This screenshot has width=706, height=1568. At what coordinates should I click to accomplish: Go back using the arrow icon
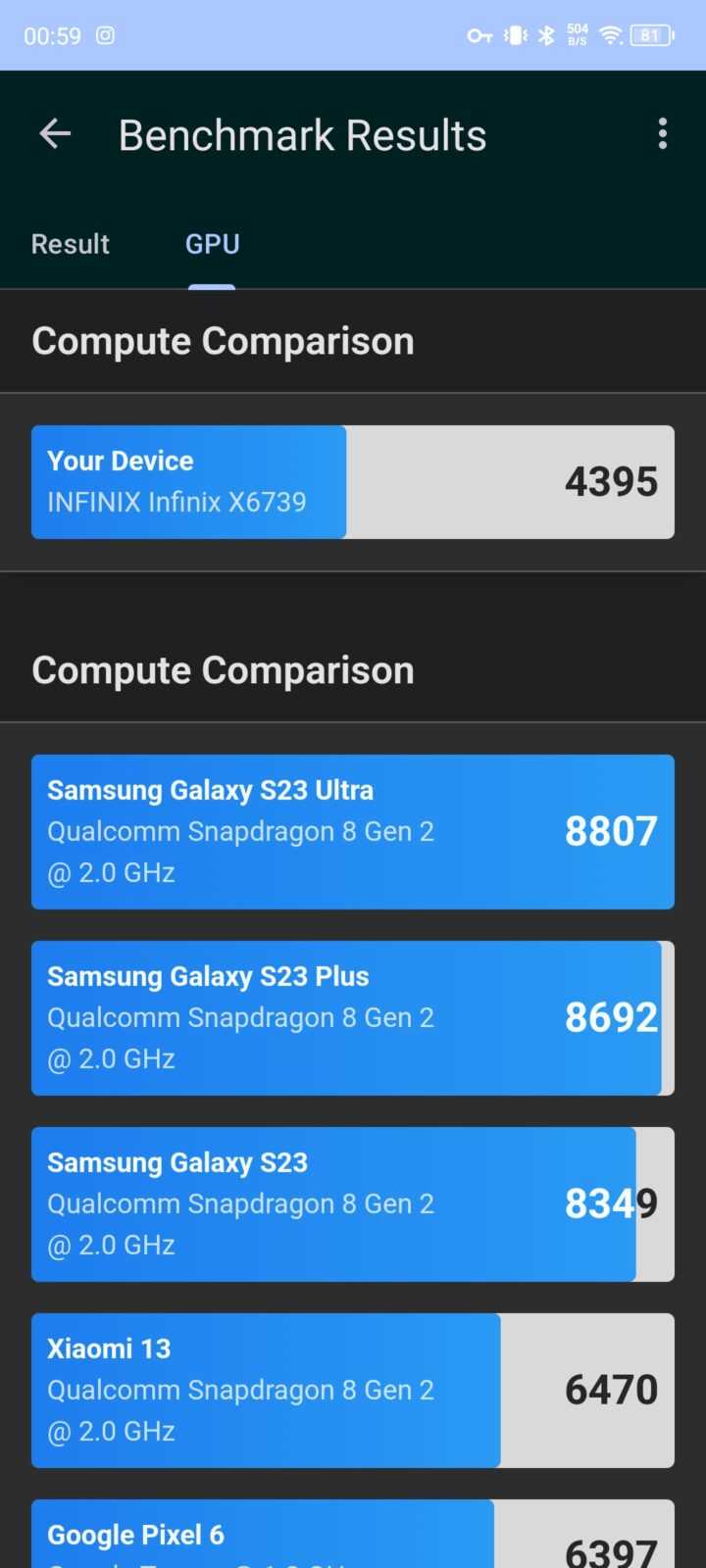[55, 134]
